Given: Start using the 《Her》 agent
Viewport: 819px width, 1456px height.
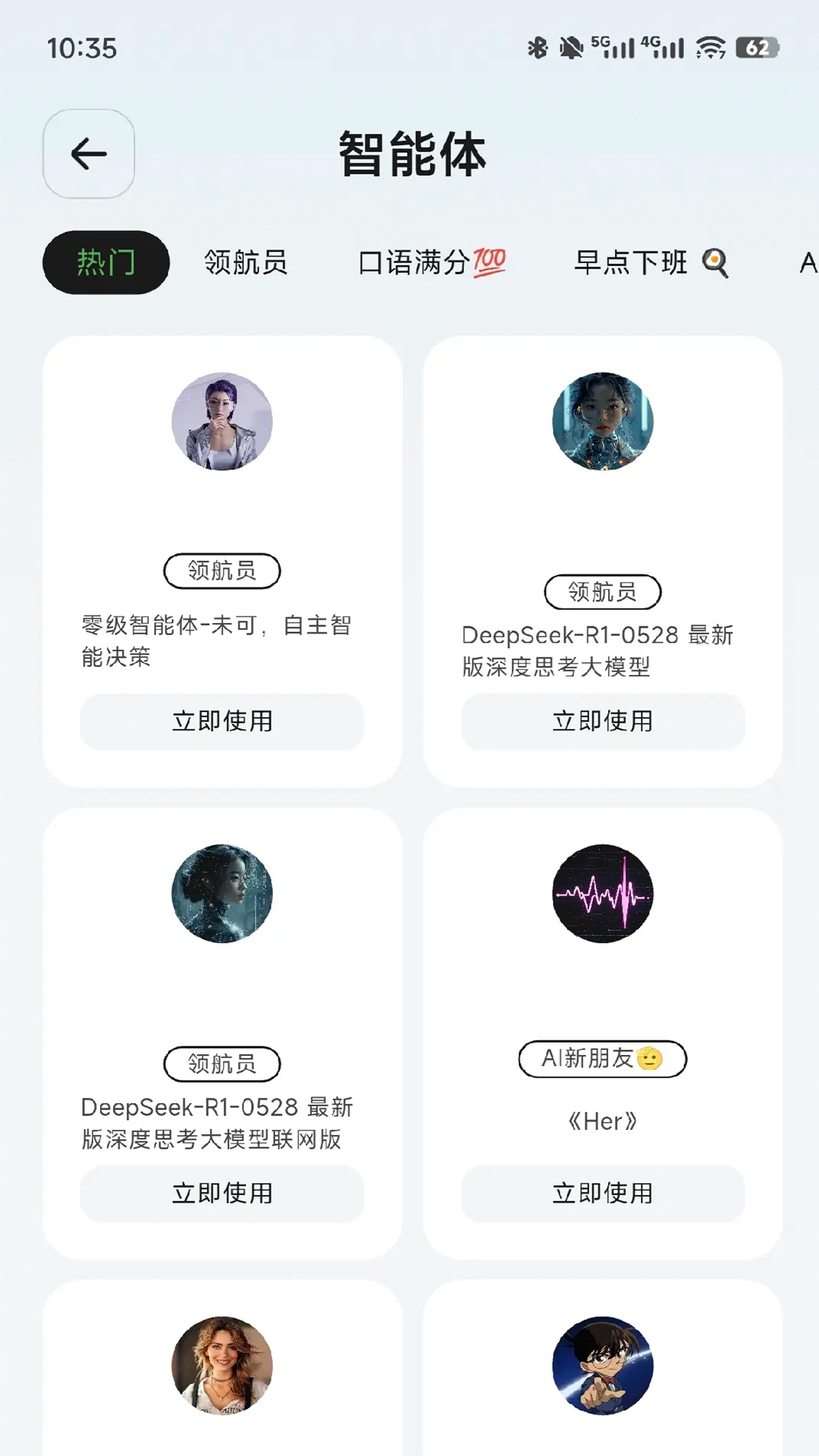Looking at the screenshot, I should point(603,1194).
